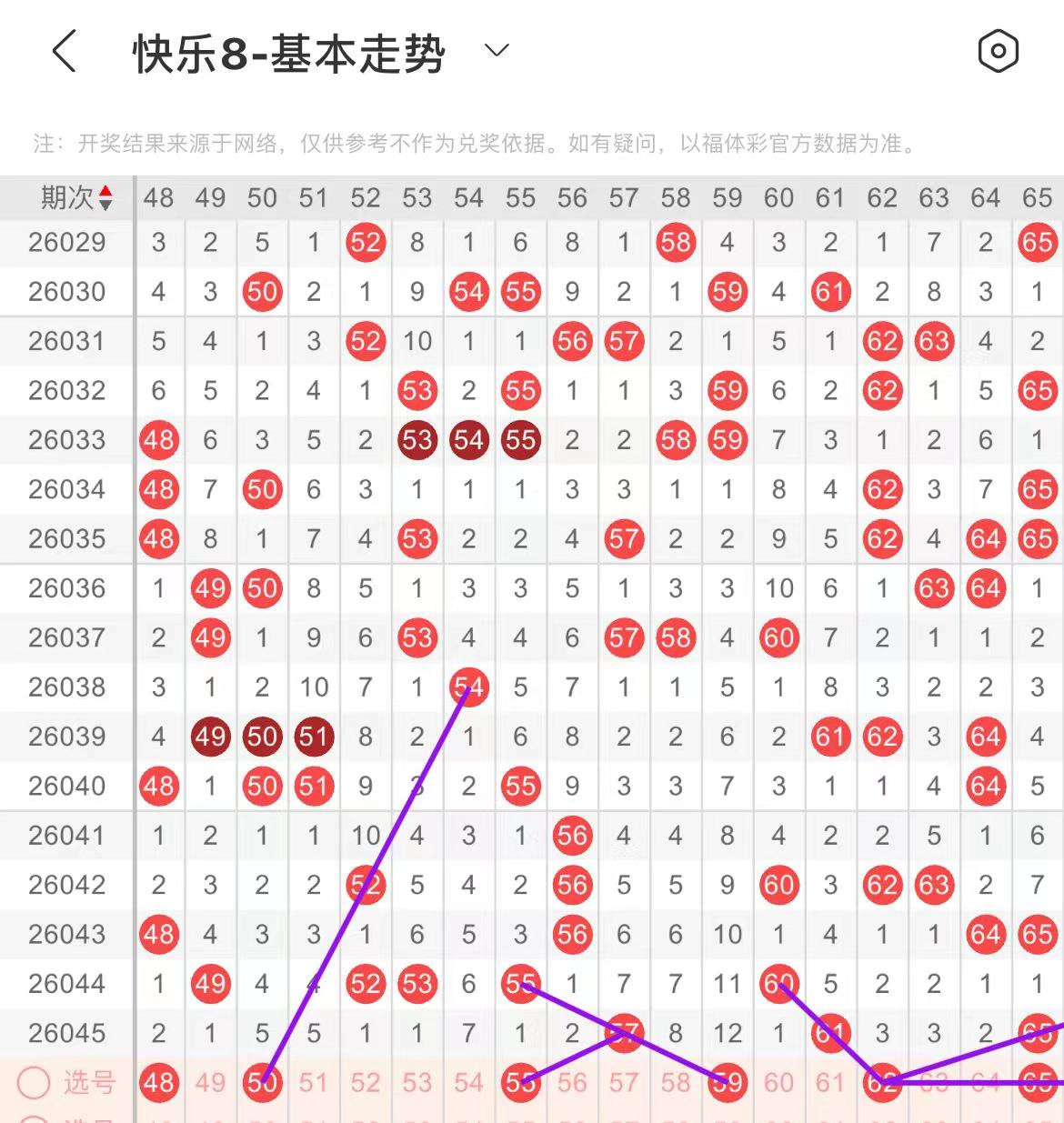Select number 54 in the 选号 row

pyautogui.click(x=468, y=1082)
